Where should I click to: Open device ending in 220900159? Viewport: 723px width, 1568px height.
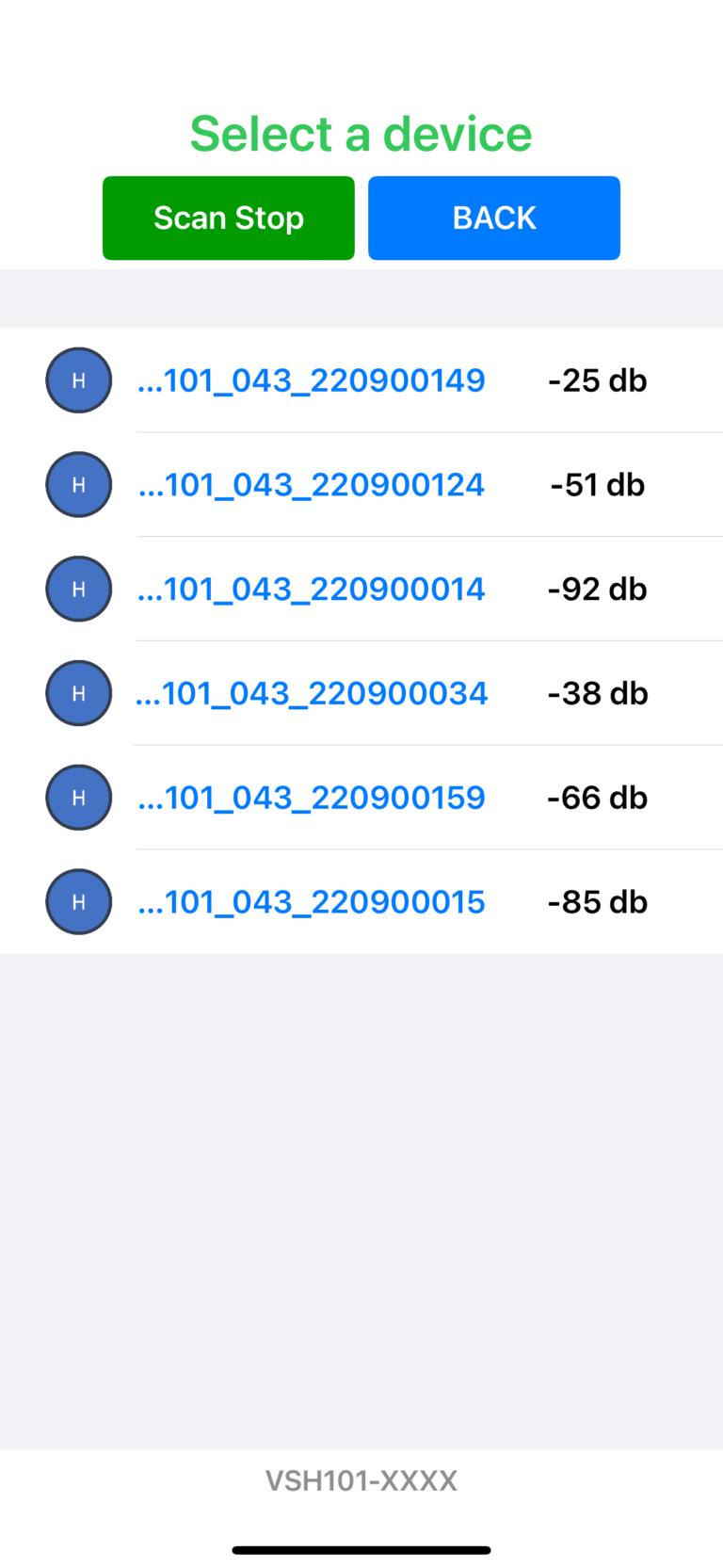pos(361,798)
